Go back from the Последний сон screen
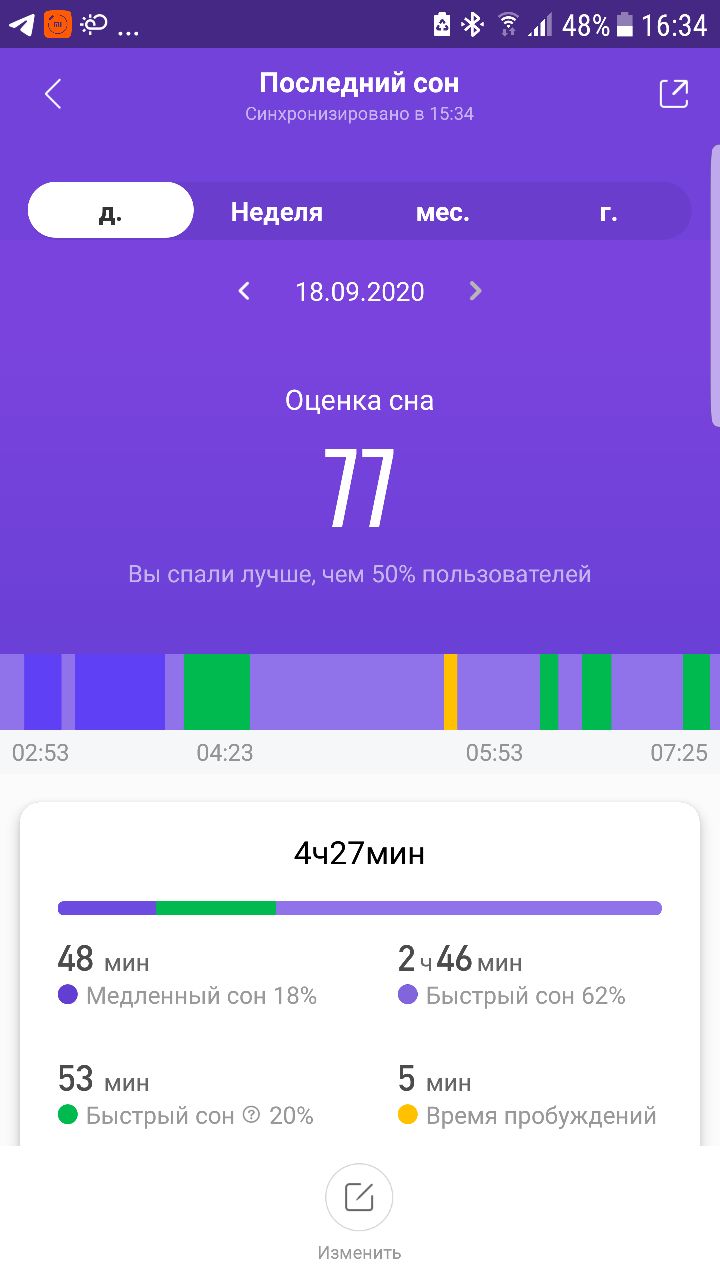This screenshot has height=1280, width=720. (x=53, y=94)
